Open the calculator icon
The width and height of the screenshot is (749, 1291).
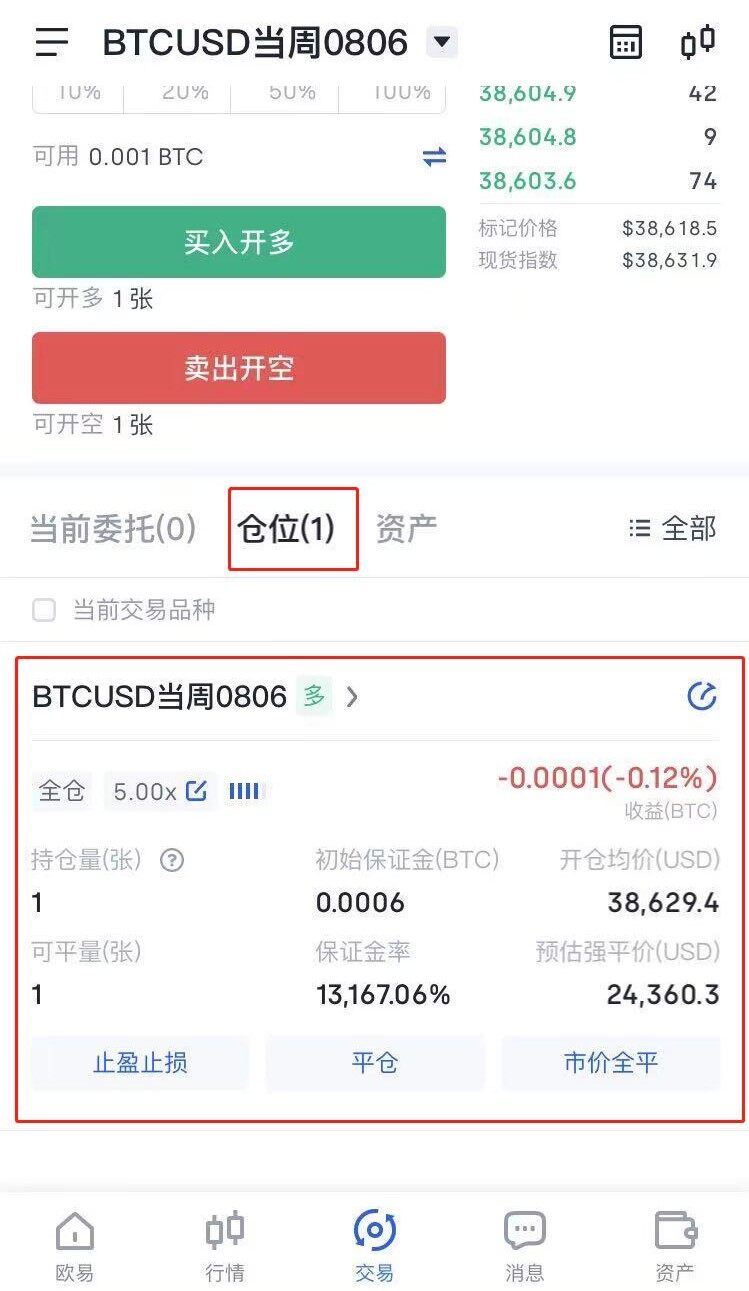tap(626, 42)
